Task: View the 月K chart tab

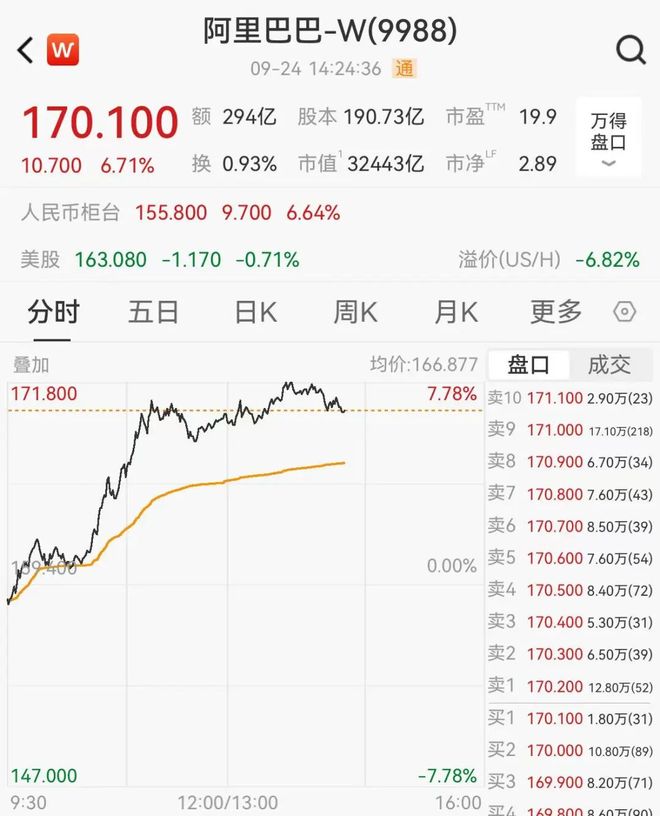Action: [x=456, y=312]
